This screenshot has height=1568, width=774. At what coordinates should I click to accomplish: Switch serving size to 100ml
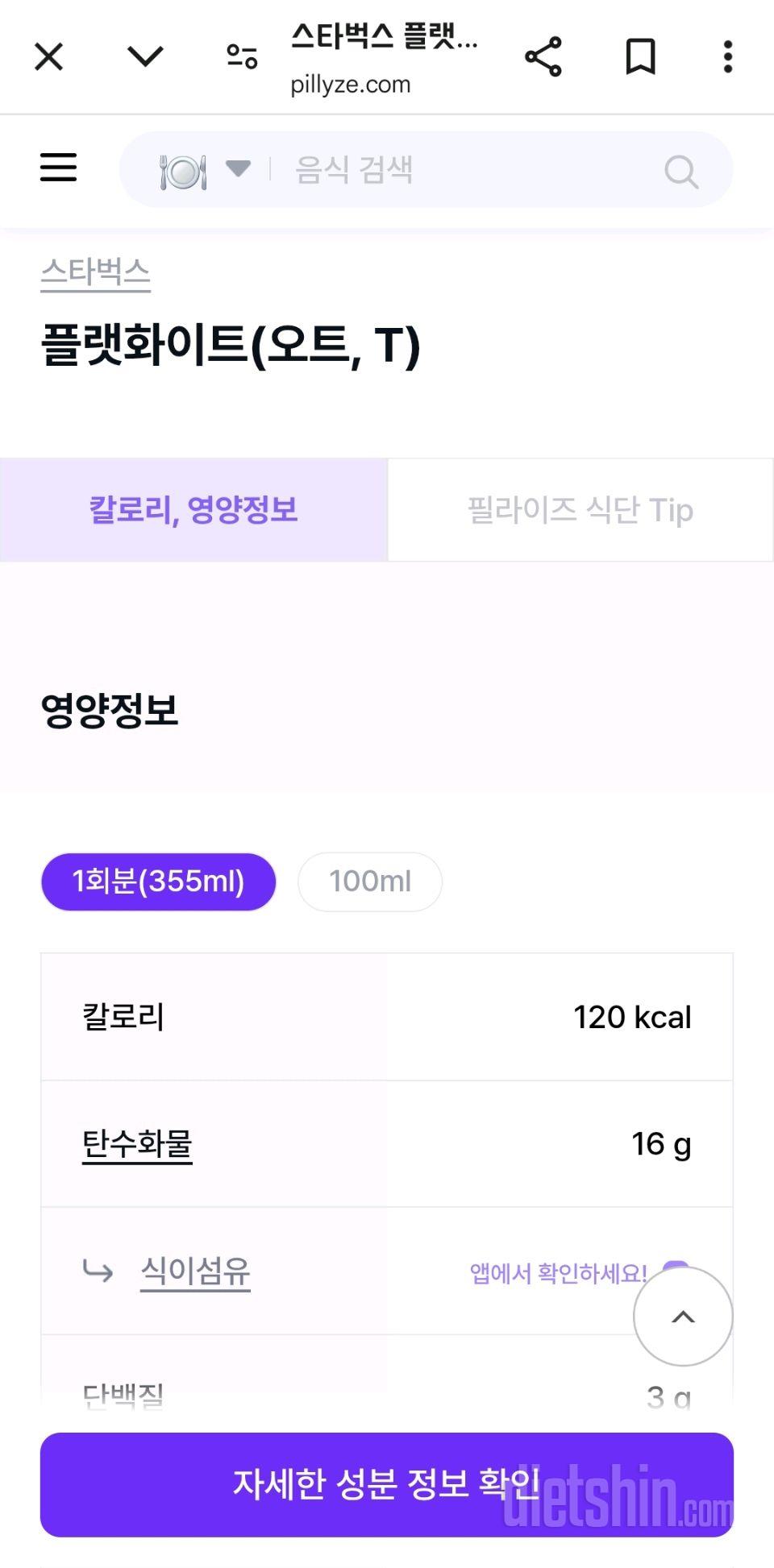pos(370,881)
